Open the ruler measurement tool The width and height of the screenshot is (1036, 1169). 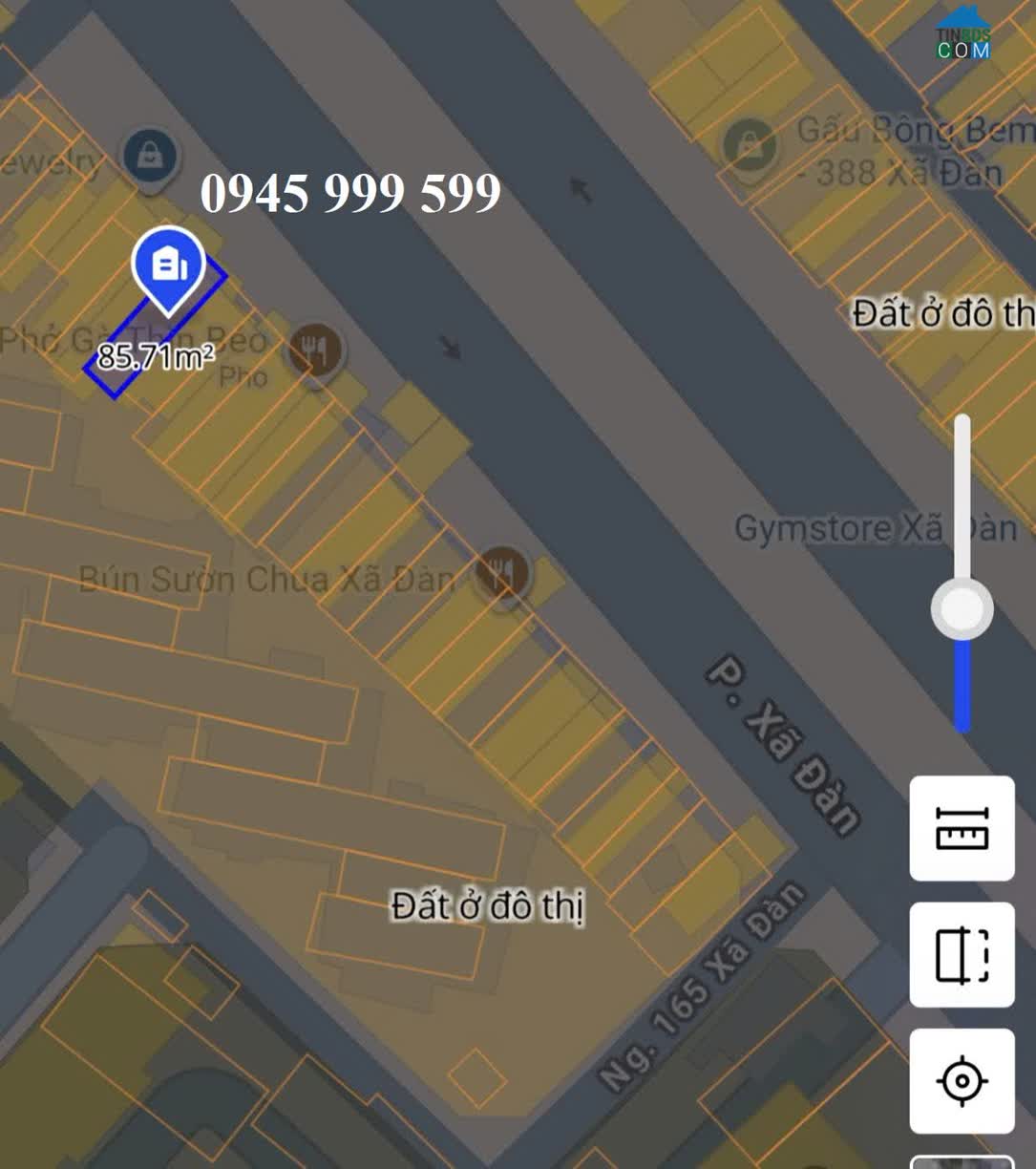pyautogui.click(x=962, y=828)
